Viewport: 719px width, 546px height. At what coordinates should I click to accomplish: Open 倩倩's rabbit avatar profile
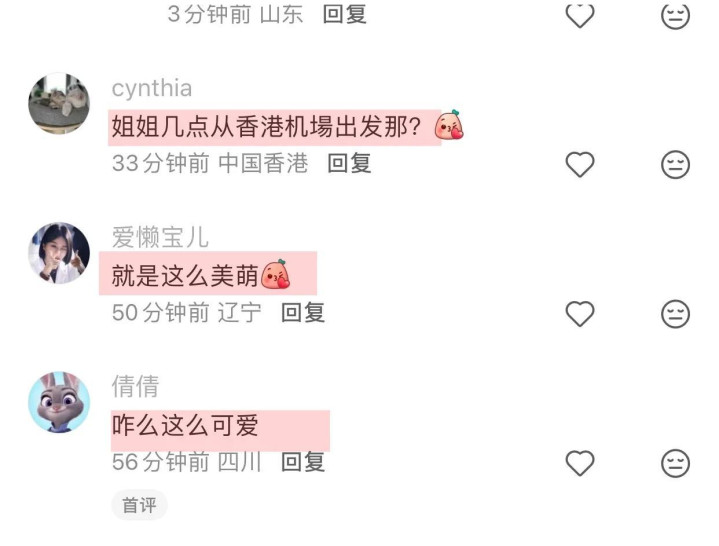[59, 402]
